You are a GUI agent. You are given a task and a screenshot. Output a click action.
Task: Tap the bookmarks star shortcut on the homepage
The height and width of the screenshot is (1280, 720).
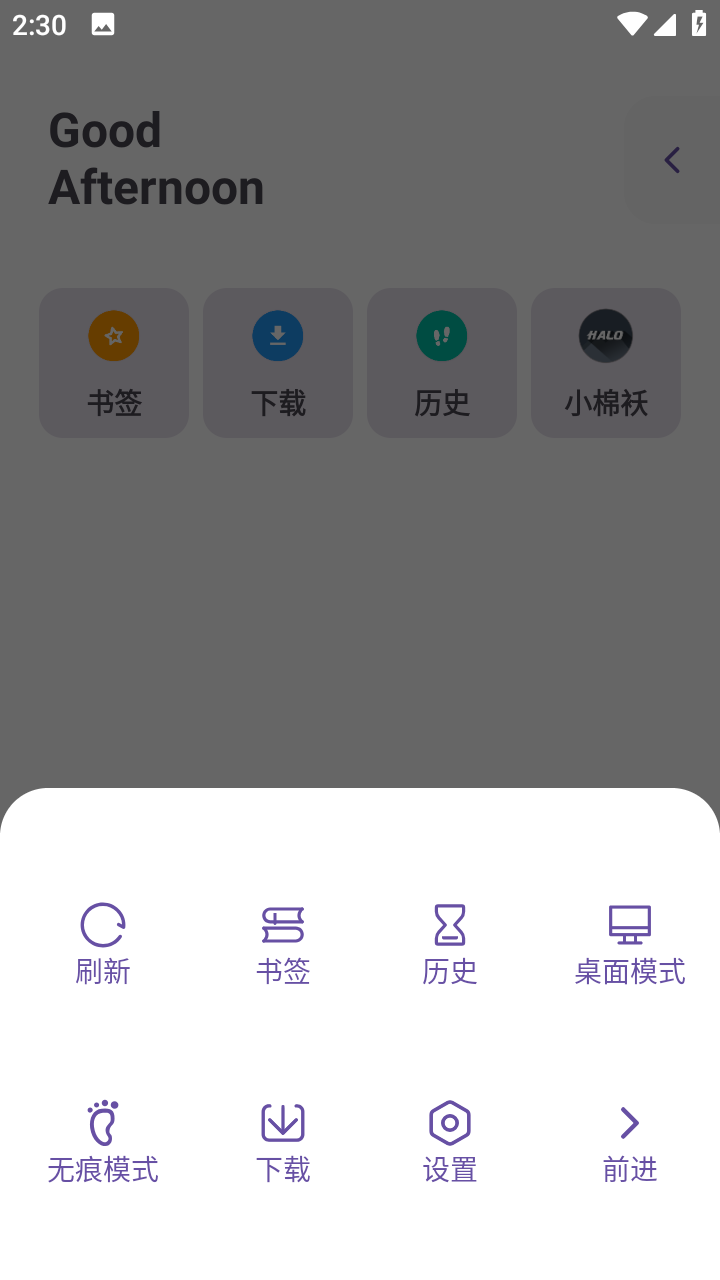pyautogui.click(x=114, y=362)
